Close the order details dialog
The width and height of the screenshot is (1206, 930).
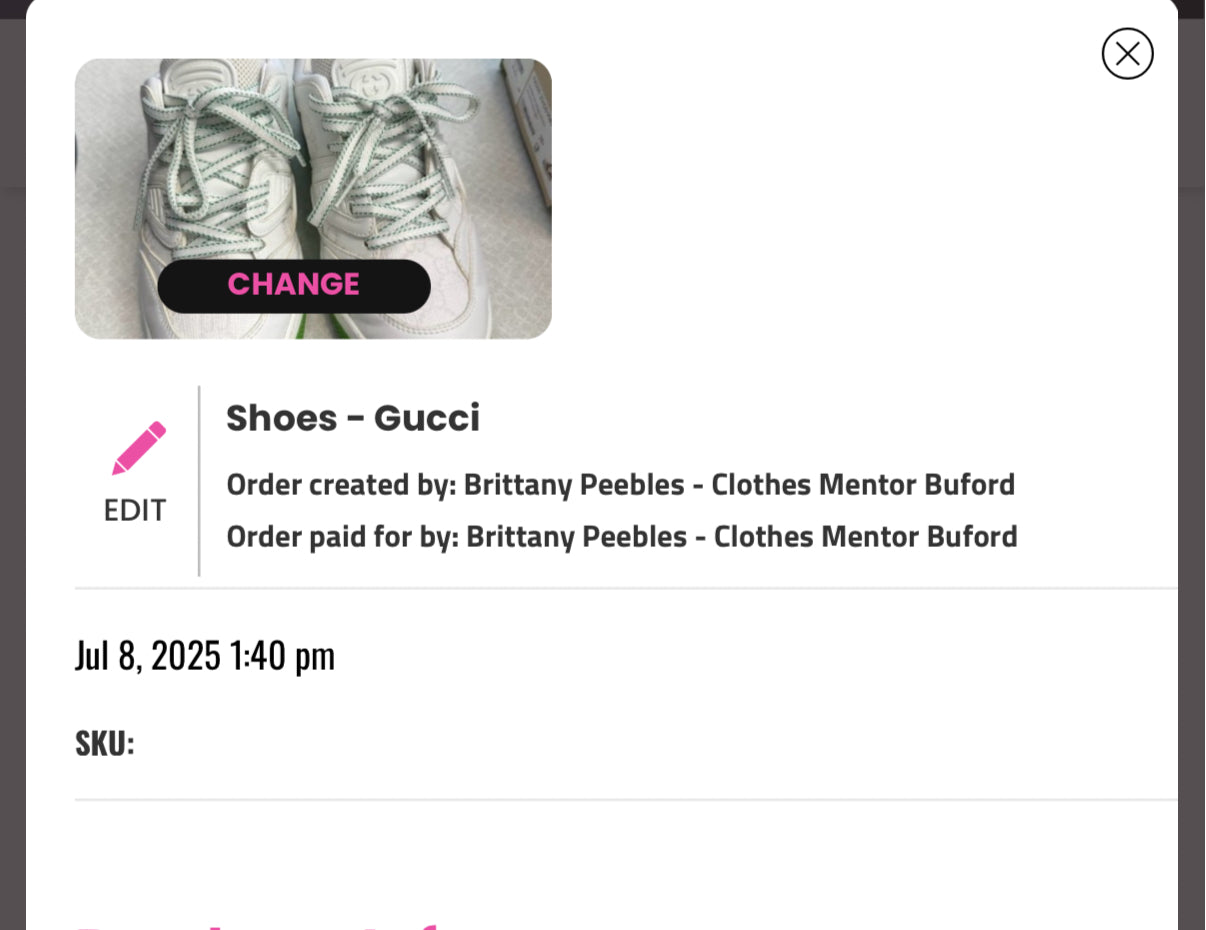pyautogui.click(x=1127, y=54)
